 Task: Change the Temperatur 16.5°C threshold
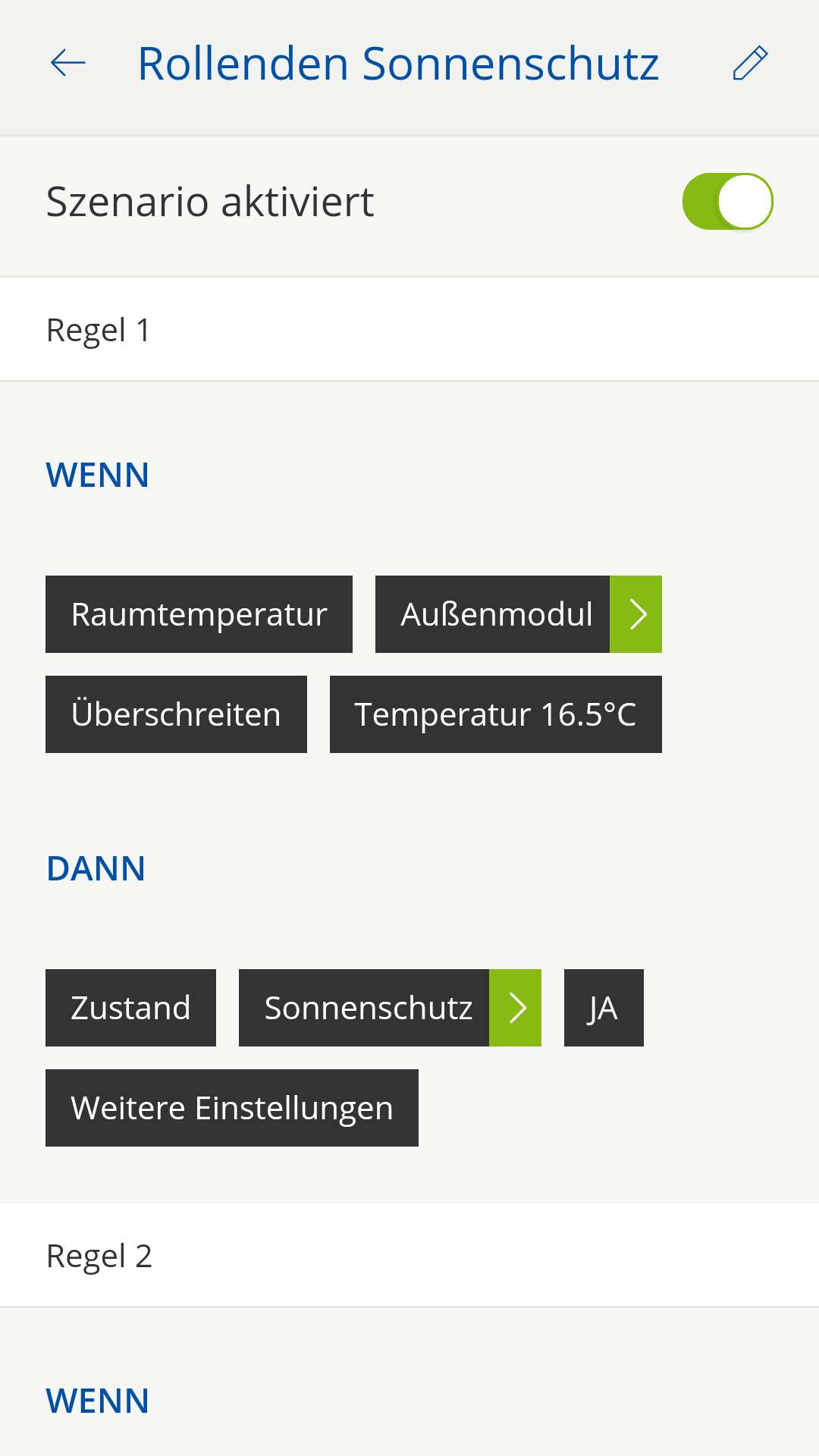[495, 714]
